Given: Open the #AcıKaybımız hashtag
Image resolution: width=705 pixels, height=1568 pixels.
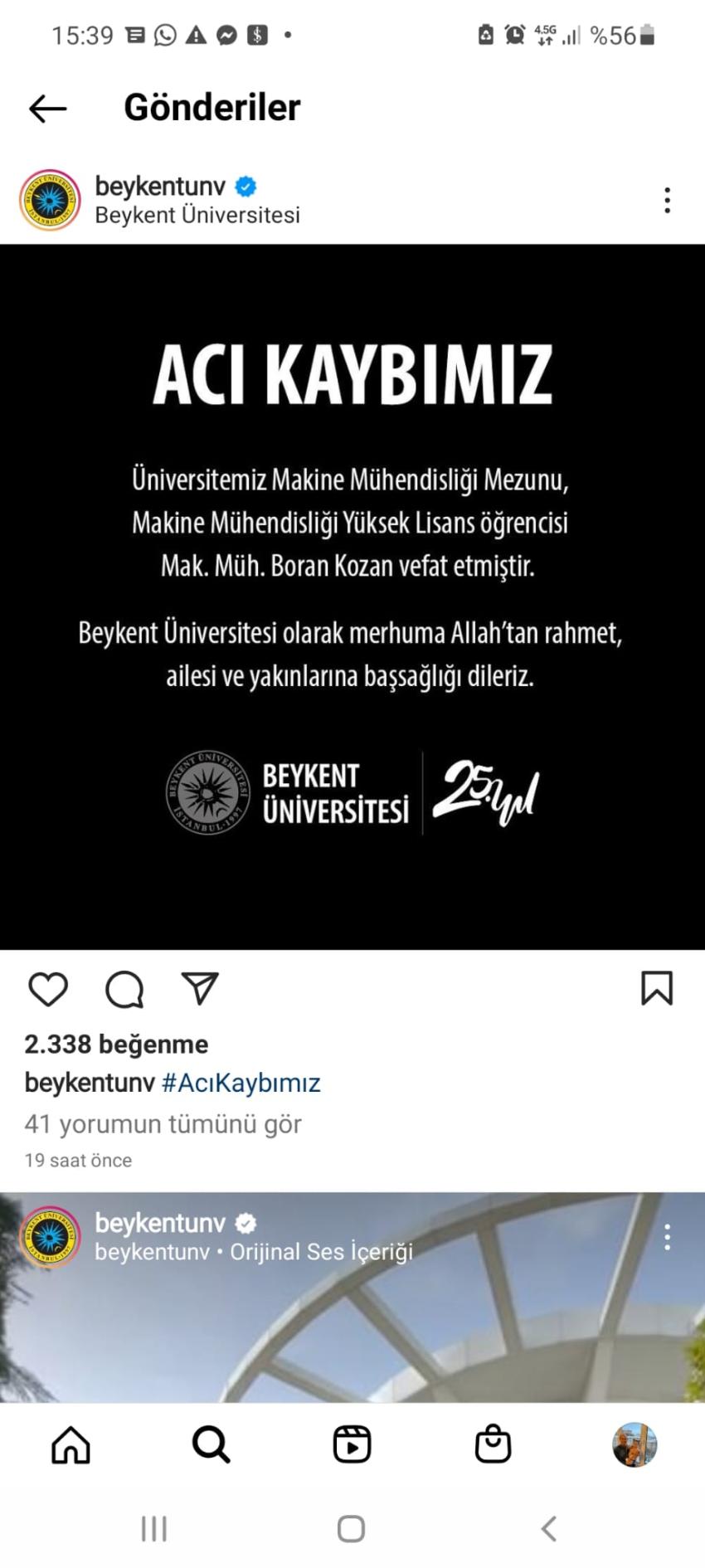Looking at the screenshot, I should click(241, 1083).
